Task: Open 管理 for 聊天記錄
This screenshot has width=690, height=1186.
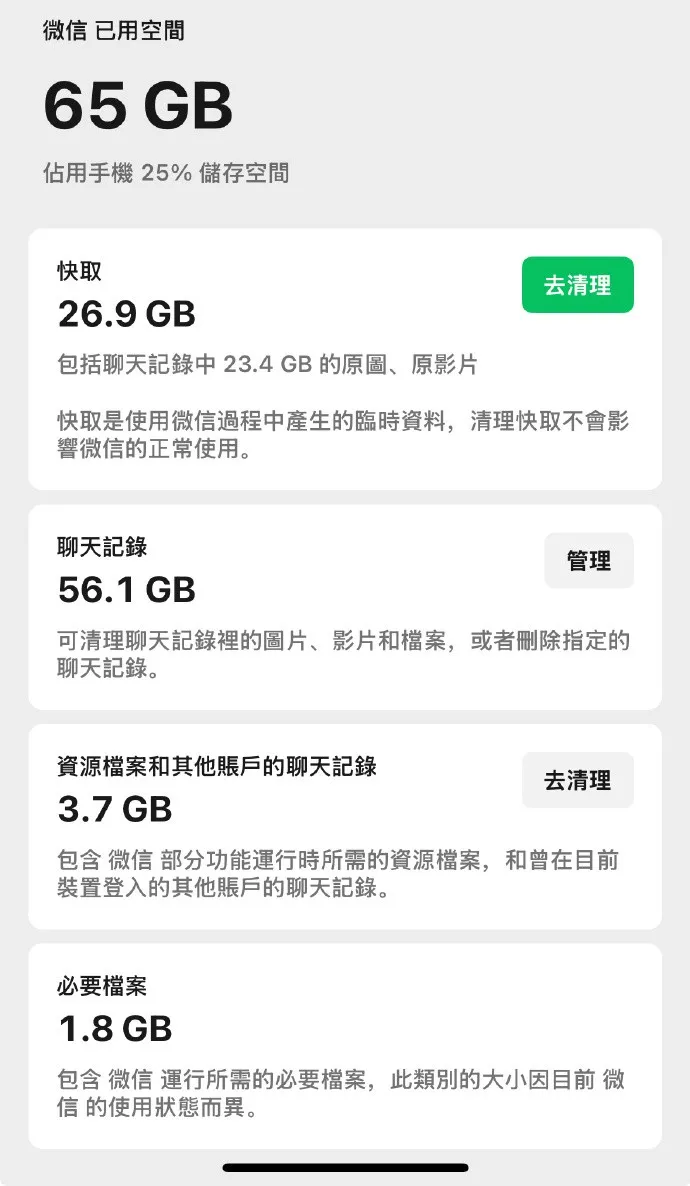Action: point(588,561)
